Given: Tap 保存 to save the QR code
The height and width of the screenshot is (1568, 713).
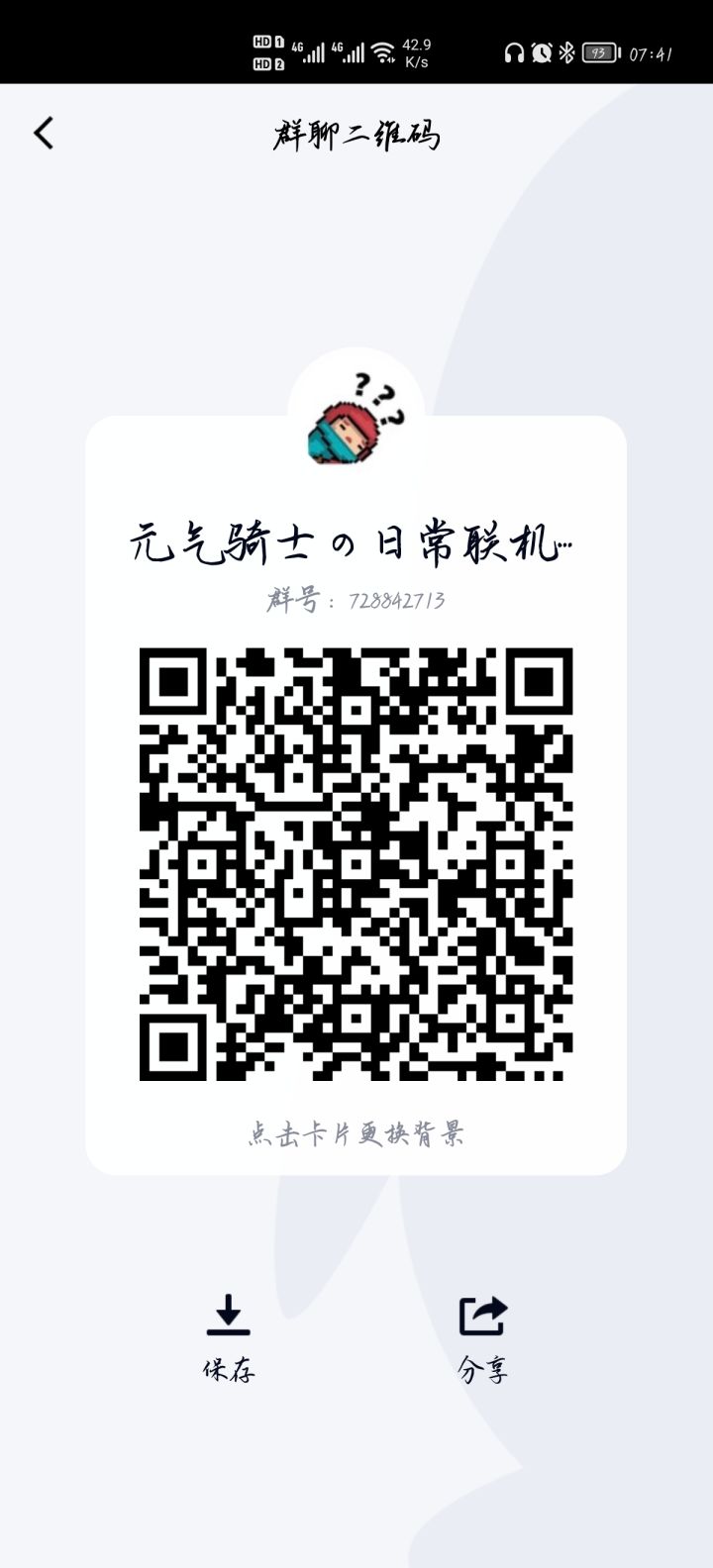Looking at the screenshot, I should [229, 1372].
